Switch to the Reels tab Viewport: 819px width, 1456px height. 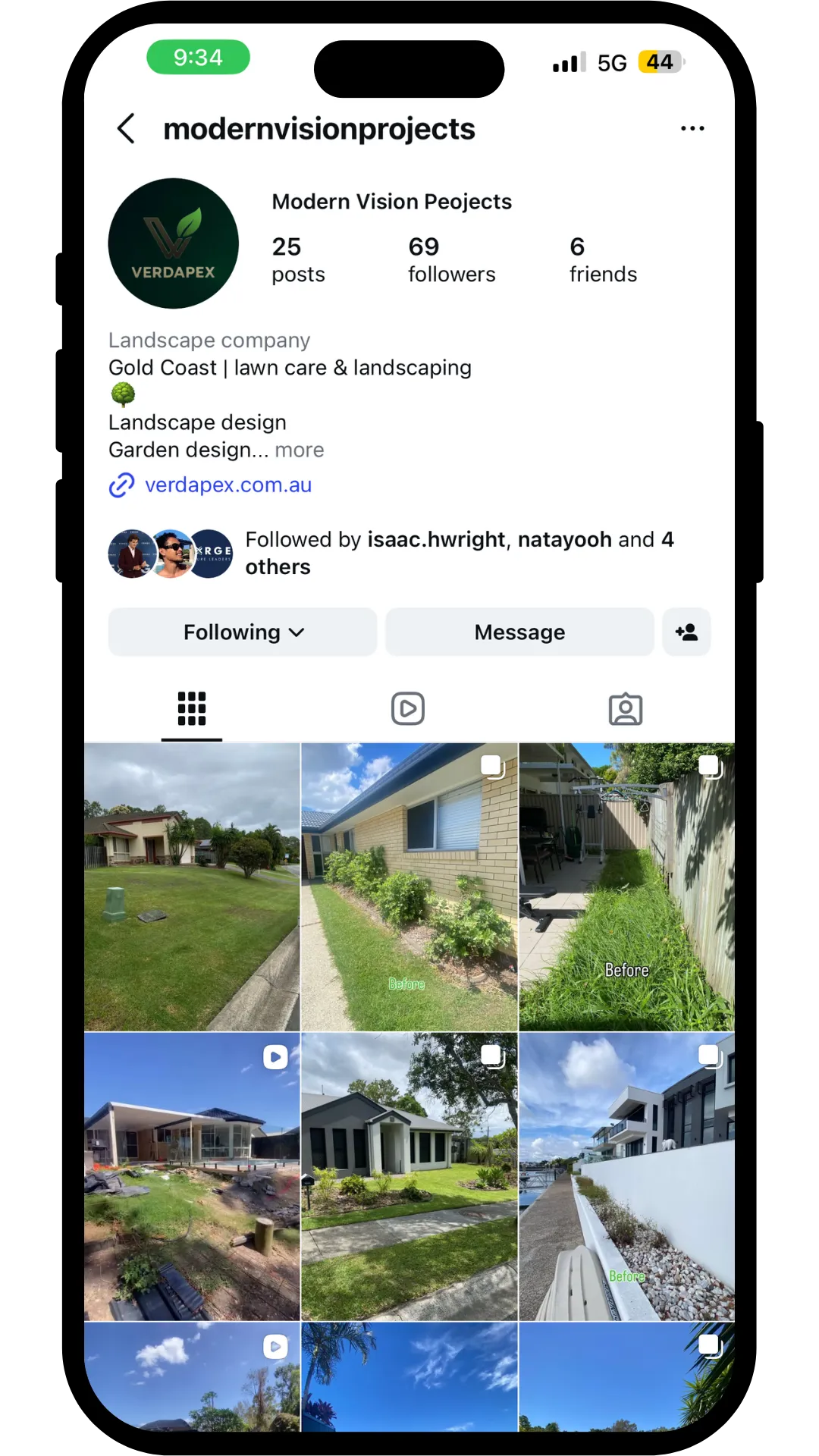pyautogui.click(x=408, y=709)
